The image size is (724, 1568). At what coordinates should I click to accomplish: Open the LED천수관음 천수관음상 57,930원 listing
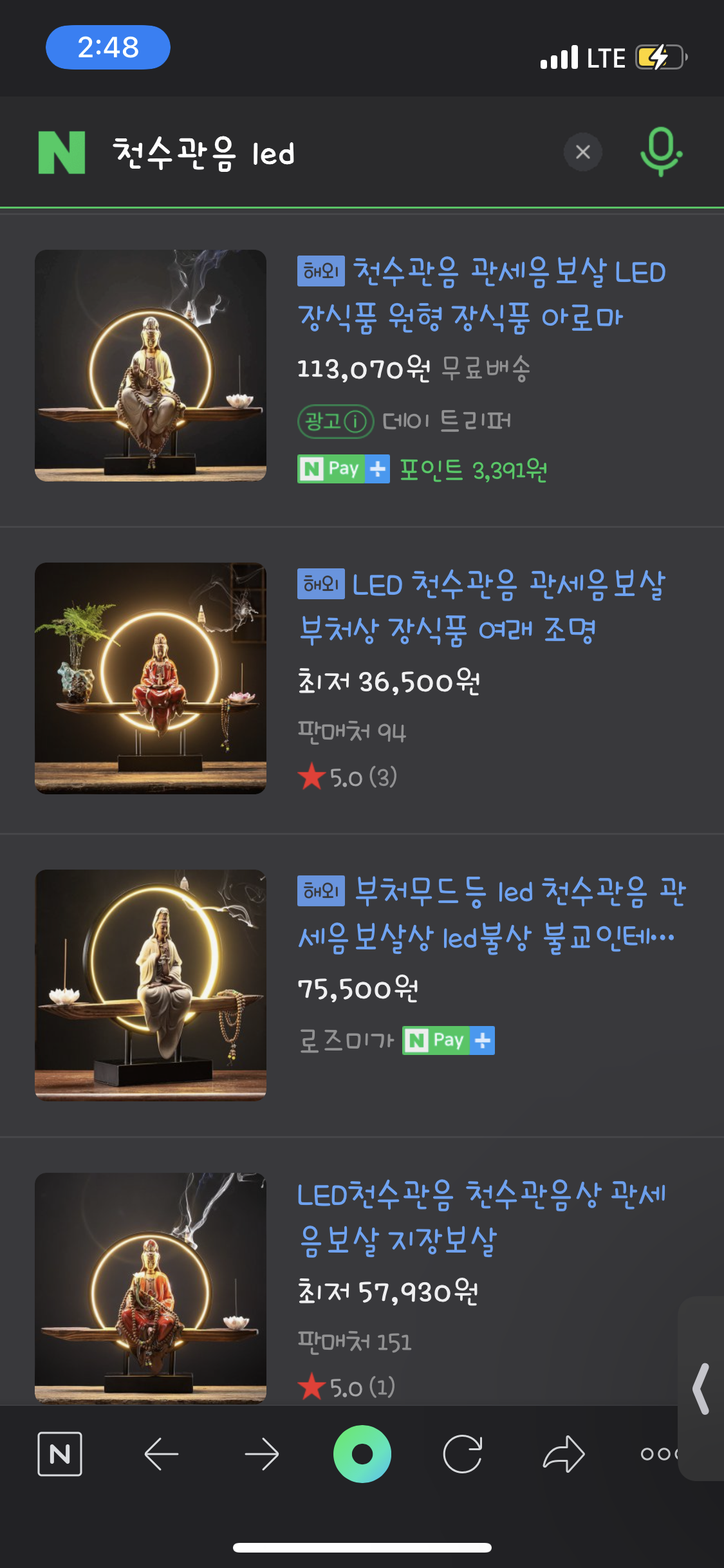click(481, 1217)
